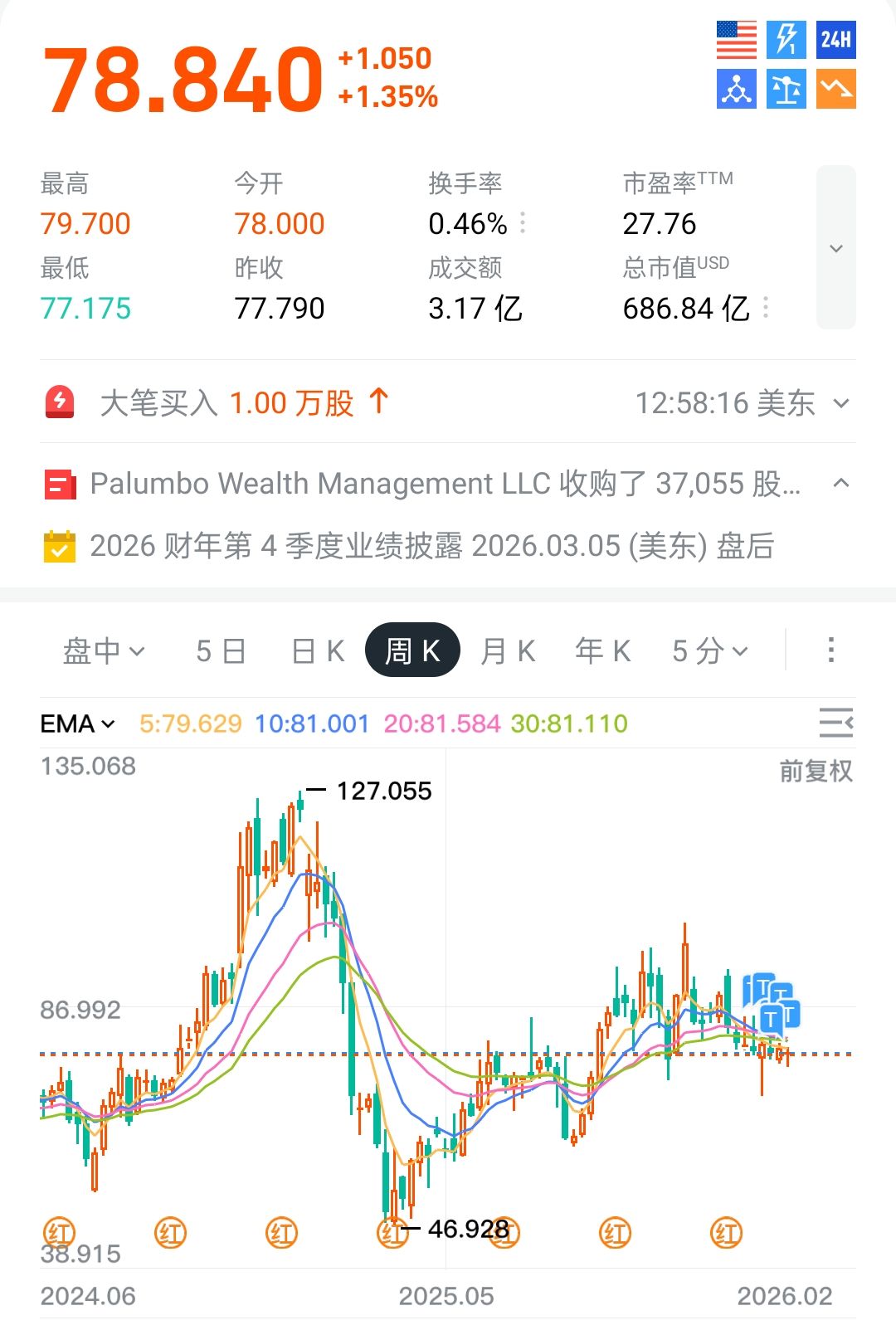The image size is (896, 1325).
Task: Open the 盘中 chart dropdown
Action: point(104,651)
